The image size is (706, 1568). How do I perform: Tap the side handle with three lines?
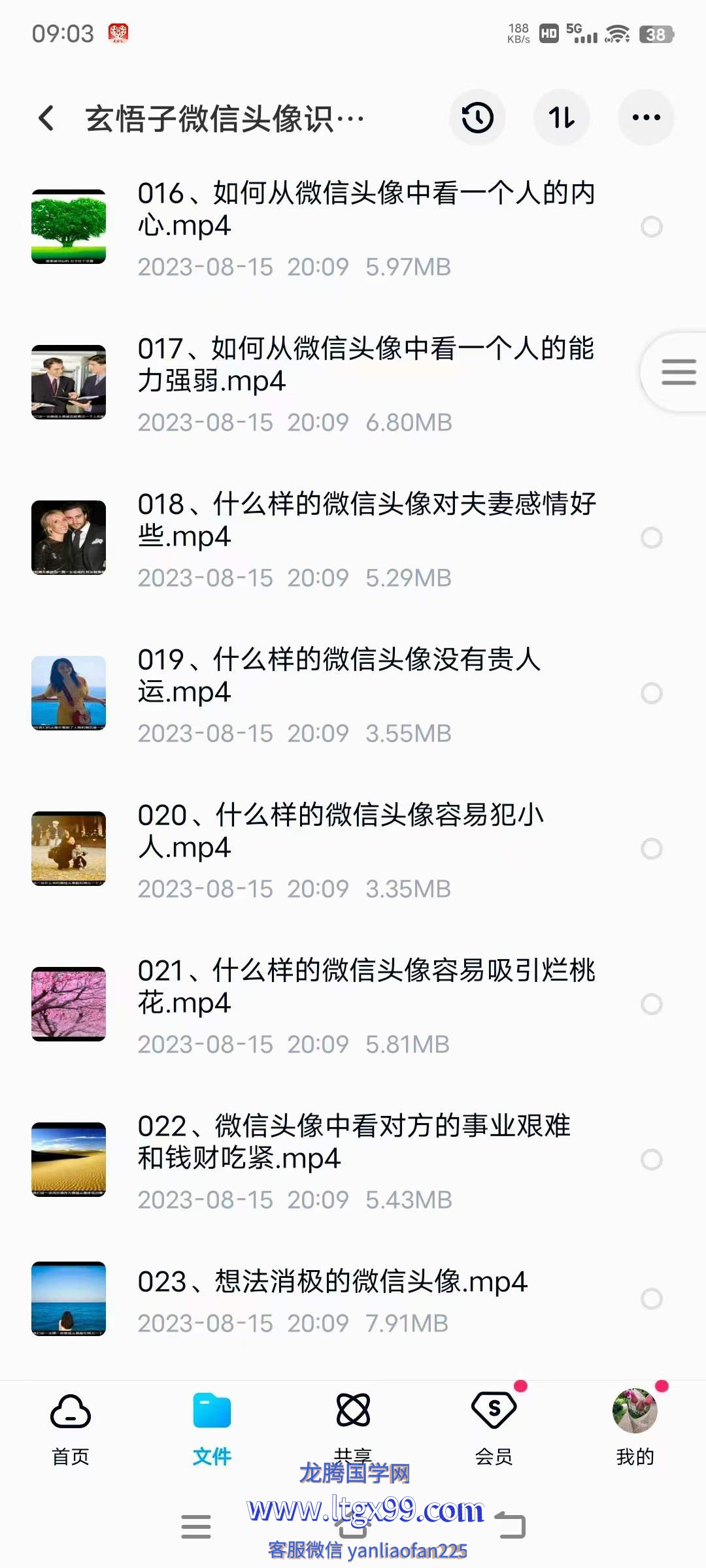pyautogui.click(x=678, y=372)
